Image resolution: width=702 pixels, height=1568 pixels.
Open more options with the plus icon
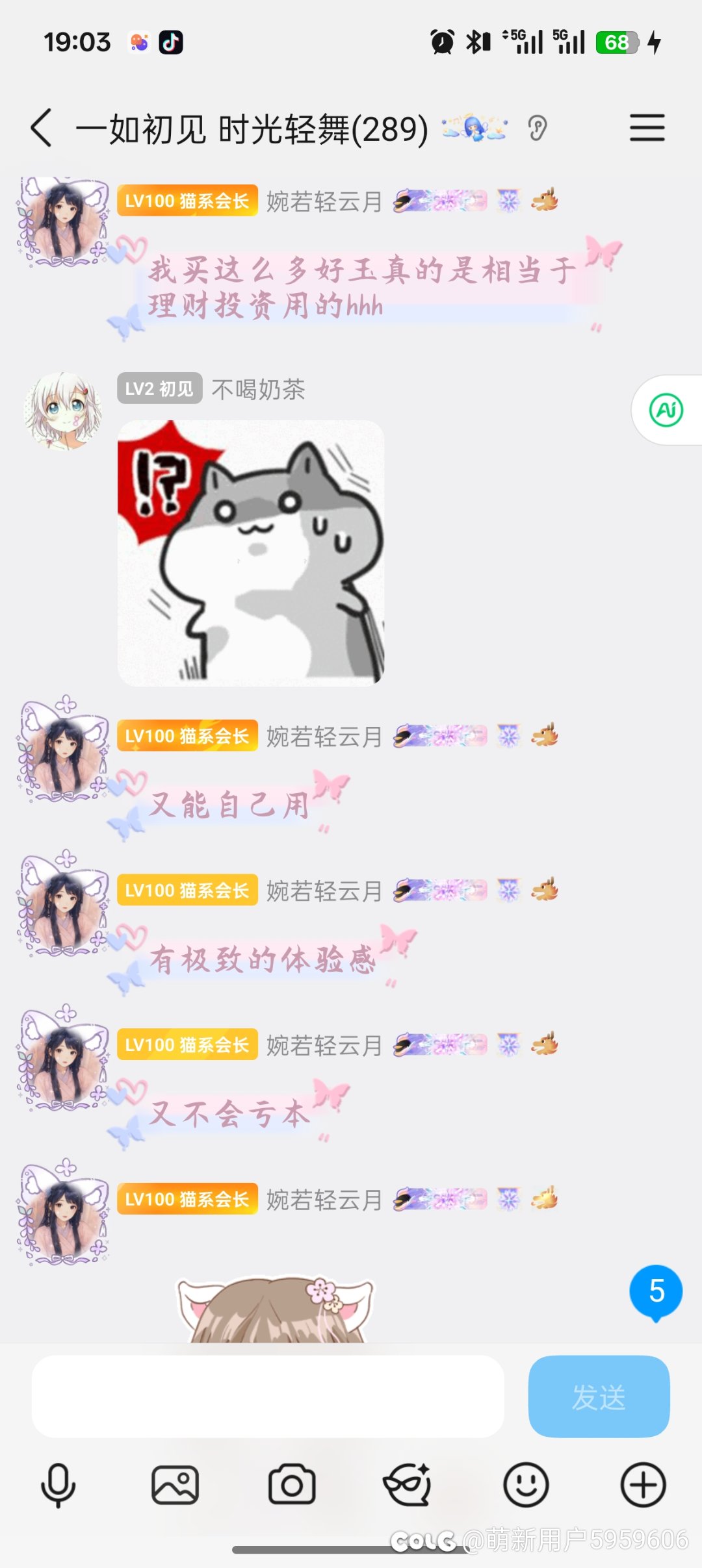pyautogui.click(x=643, y=1485)
